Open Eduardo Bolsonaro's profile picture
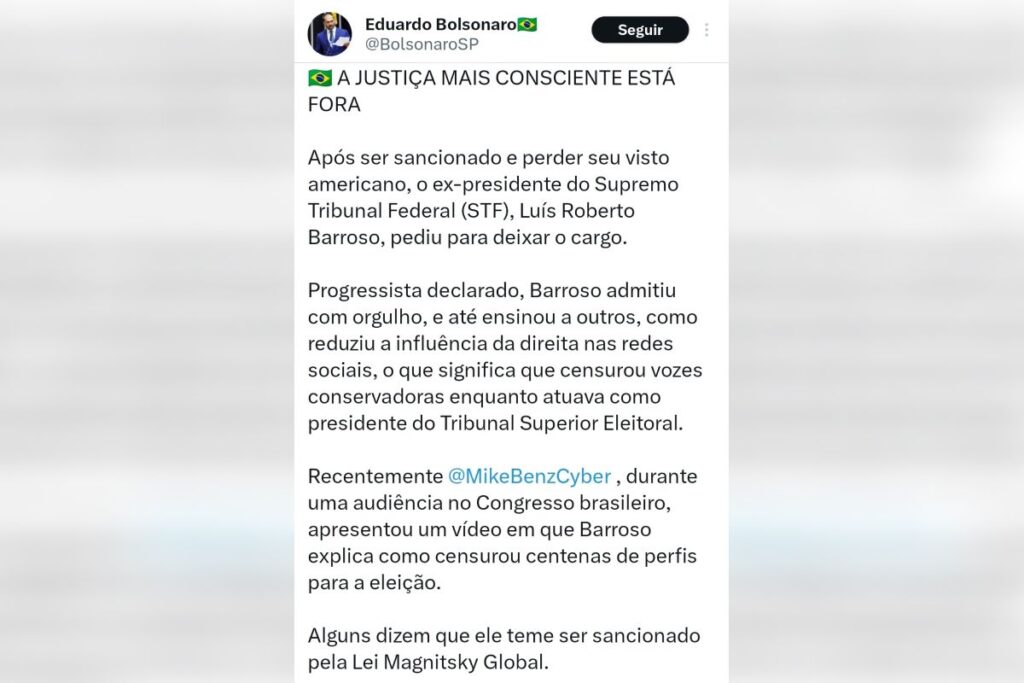This screenshot has width=1024, height=683. pos(329,35)
